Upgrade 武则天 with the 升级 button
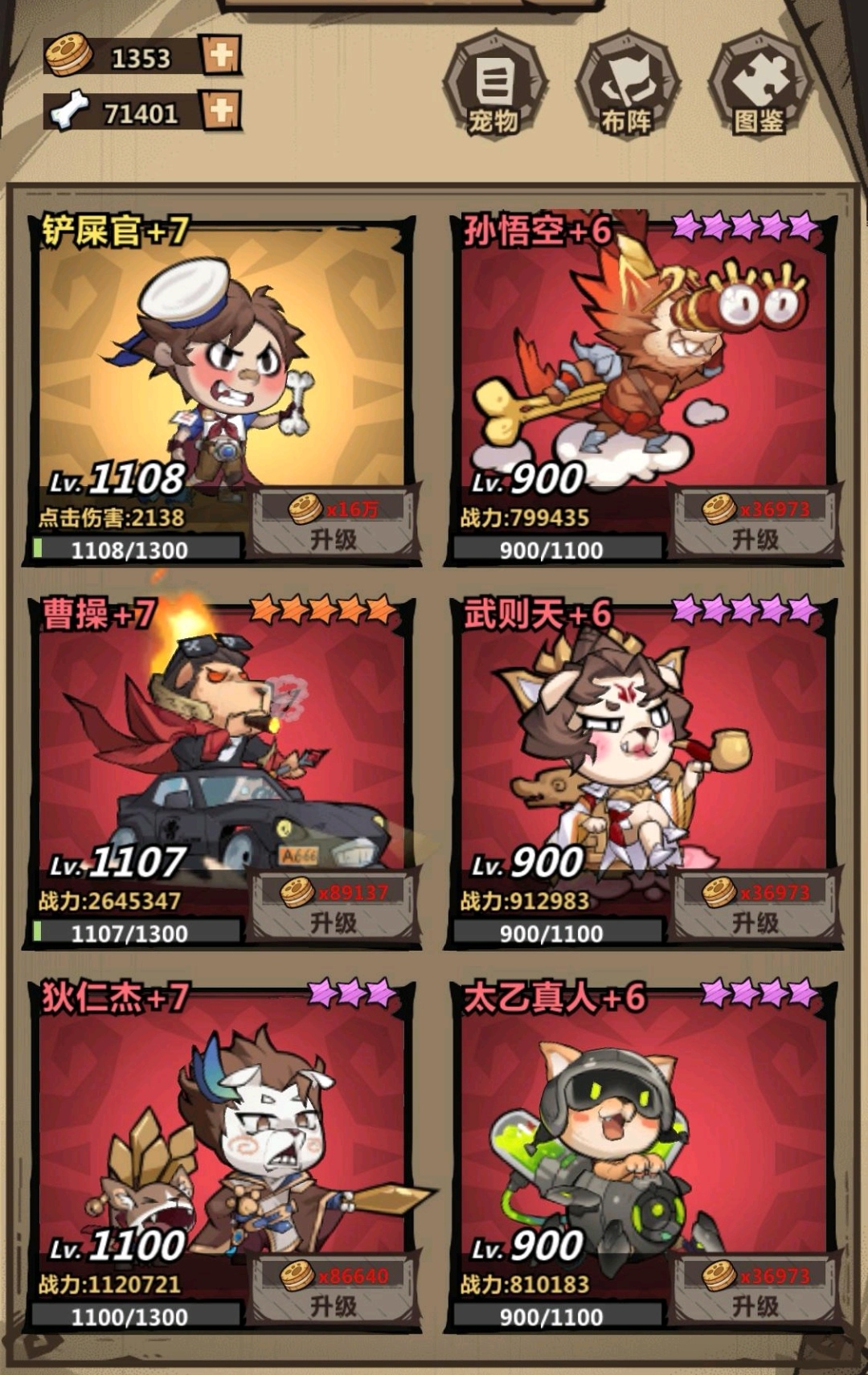The image size is (868, 1375). (x=755, y=907)
